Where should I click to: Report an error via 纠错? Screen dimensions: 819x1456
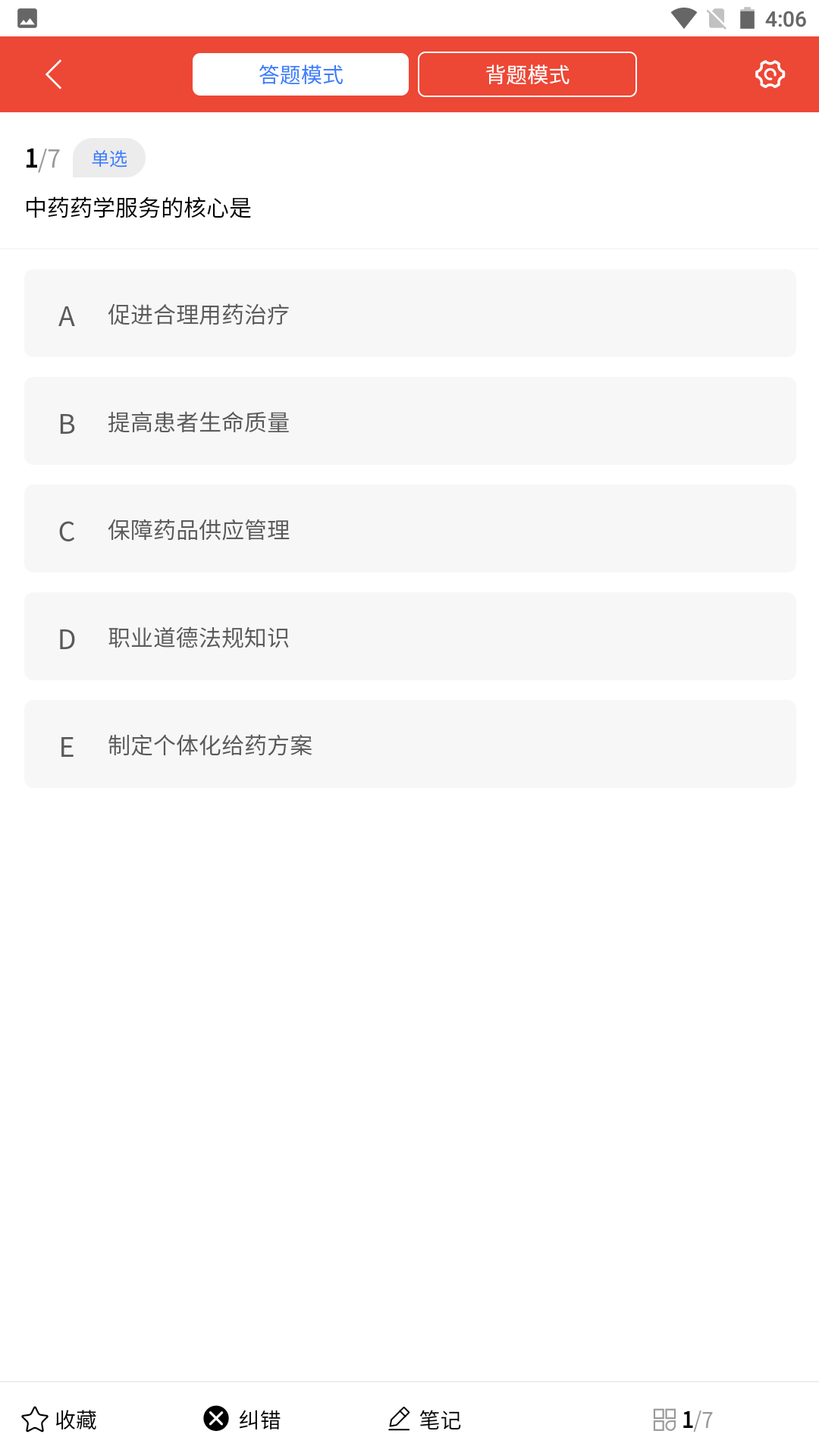coord(243,1419)
